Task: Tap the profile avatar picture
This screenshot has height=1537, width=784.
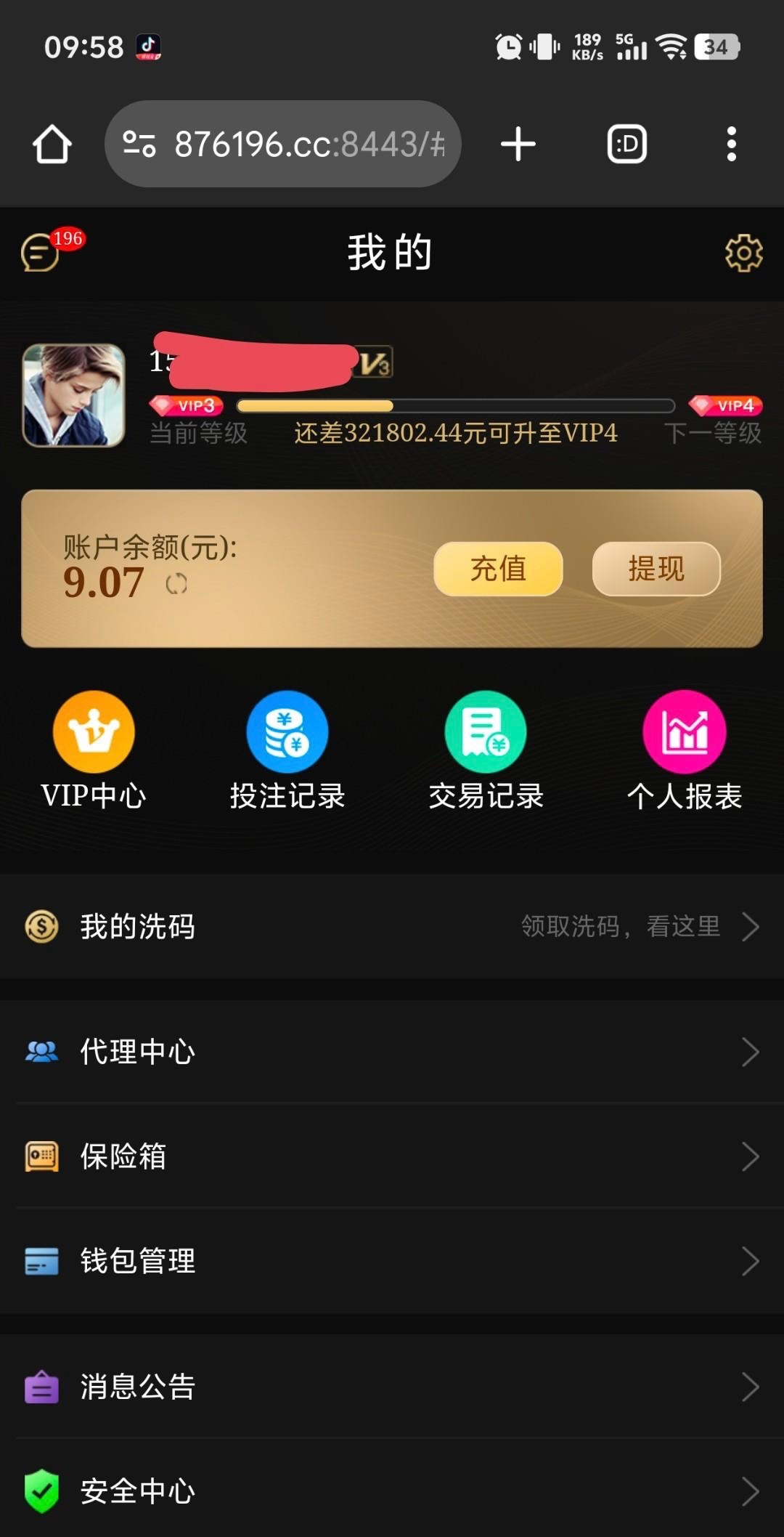Action: (x=73, y=395)
